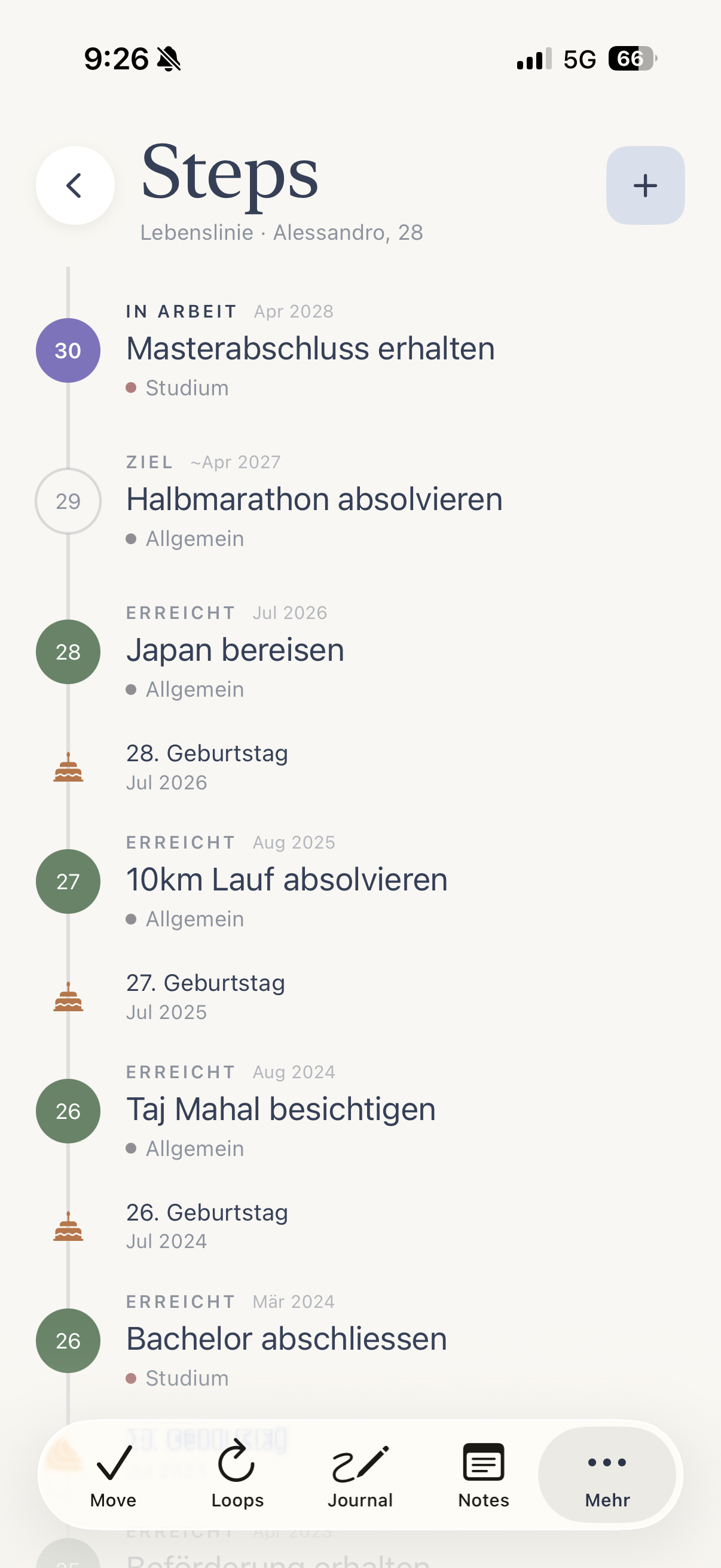
Task: Open the Bachelor abschliessen step
Action: tap(360, 1340)
